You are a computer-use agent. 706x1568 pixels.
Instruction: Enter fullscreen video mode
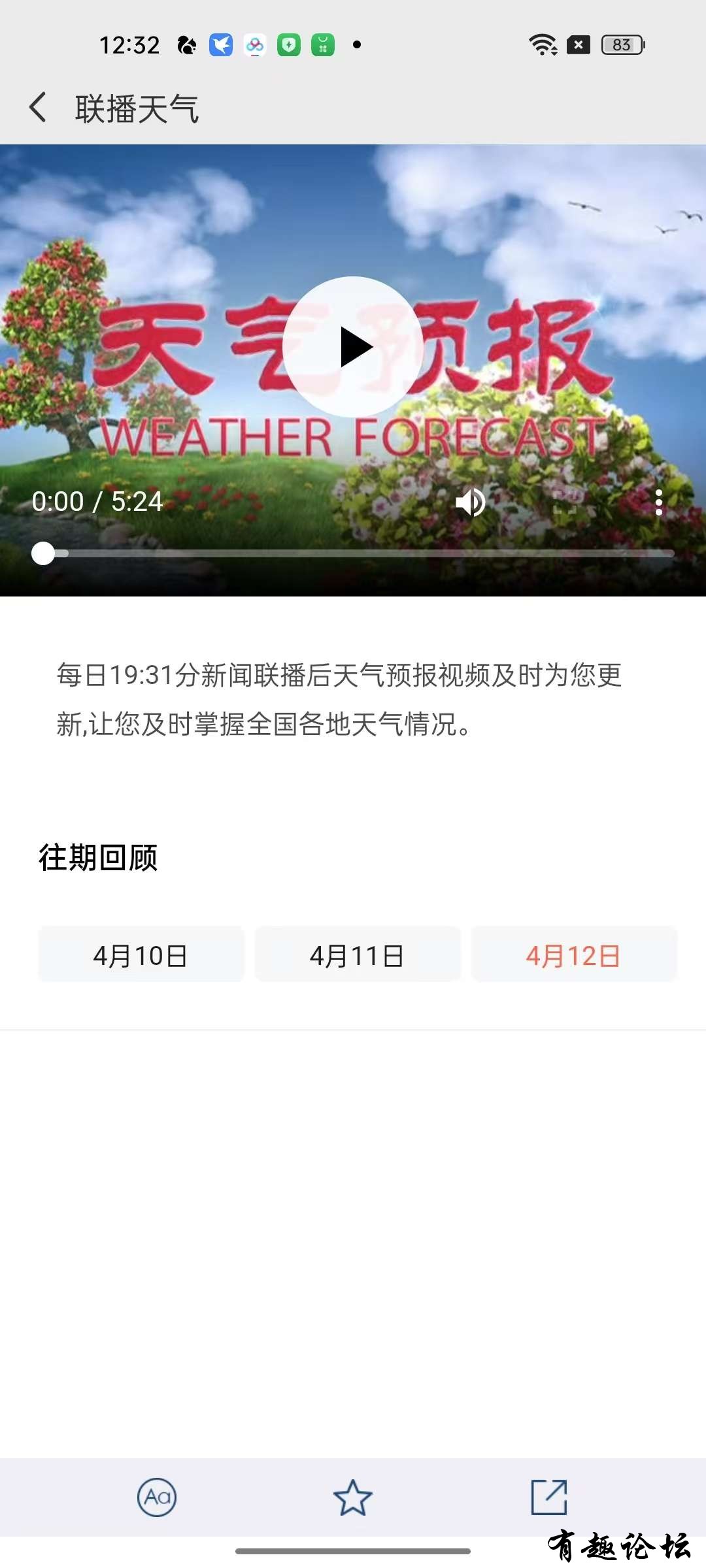click(565, 502)
